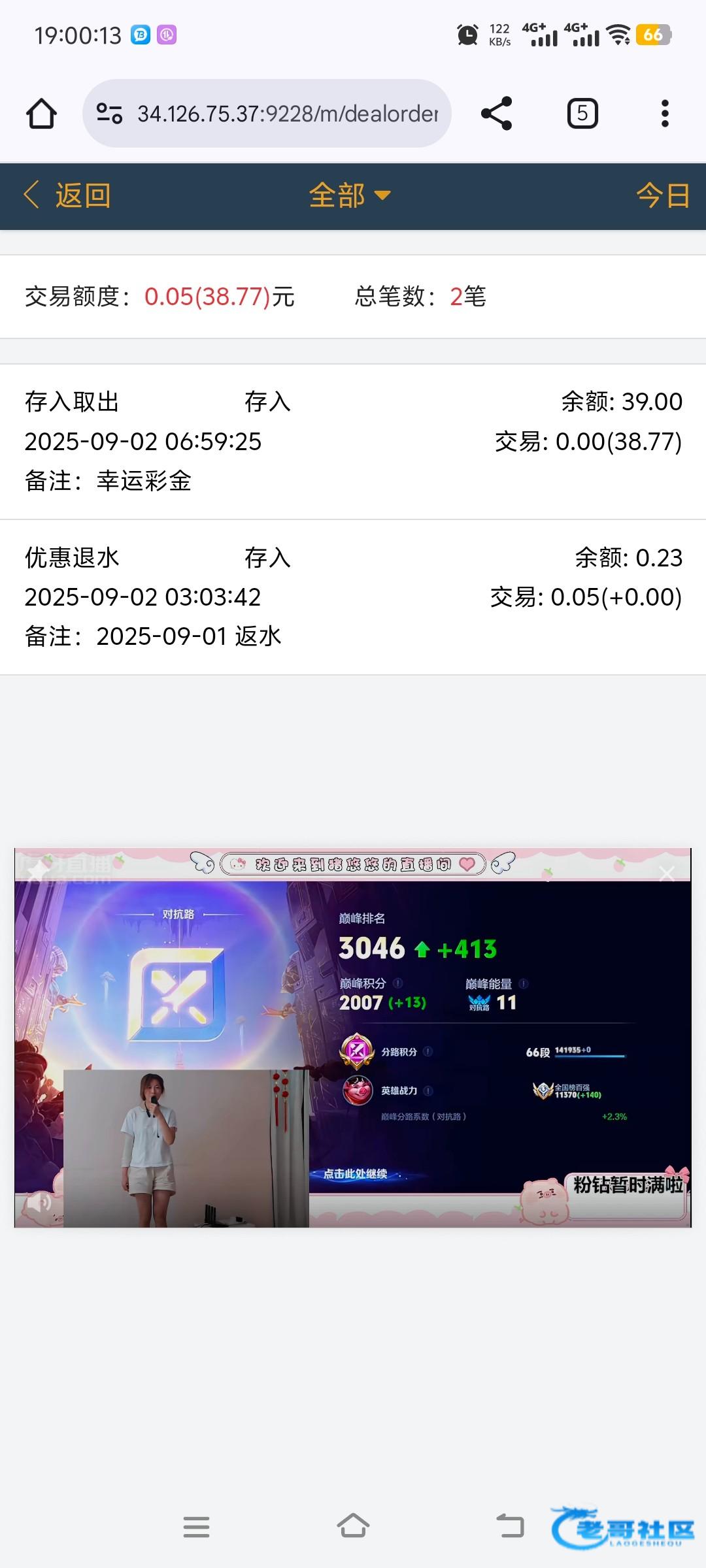The height and width of the screenshot is (1568, 706).
Task: Close the floating live stream video
Action: [x=667, y=874]
